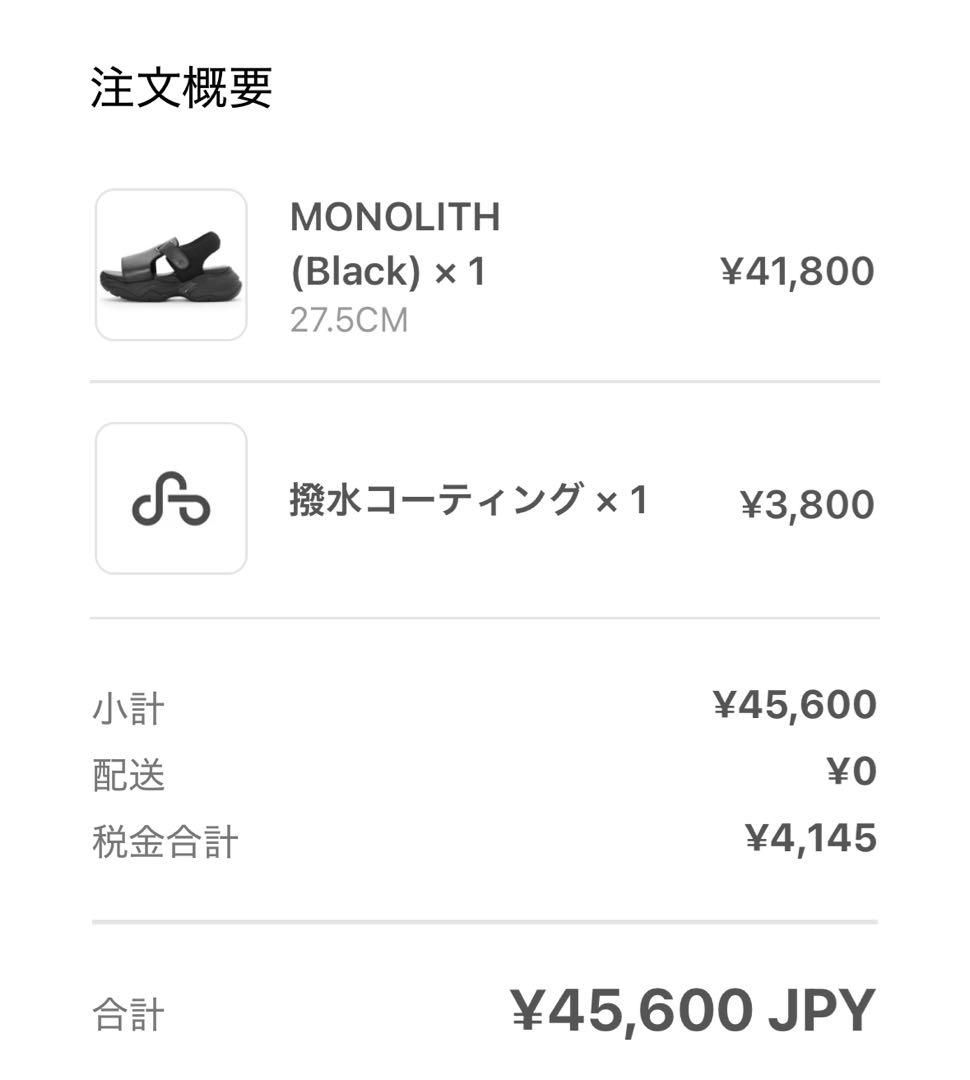Click the ¥3,800 coating price
Image resolution: width=970 pixels, height=1080 pixels.
[812, 504]
